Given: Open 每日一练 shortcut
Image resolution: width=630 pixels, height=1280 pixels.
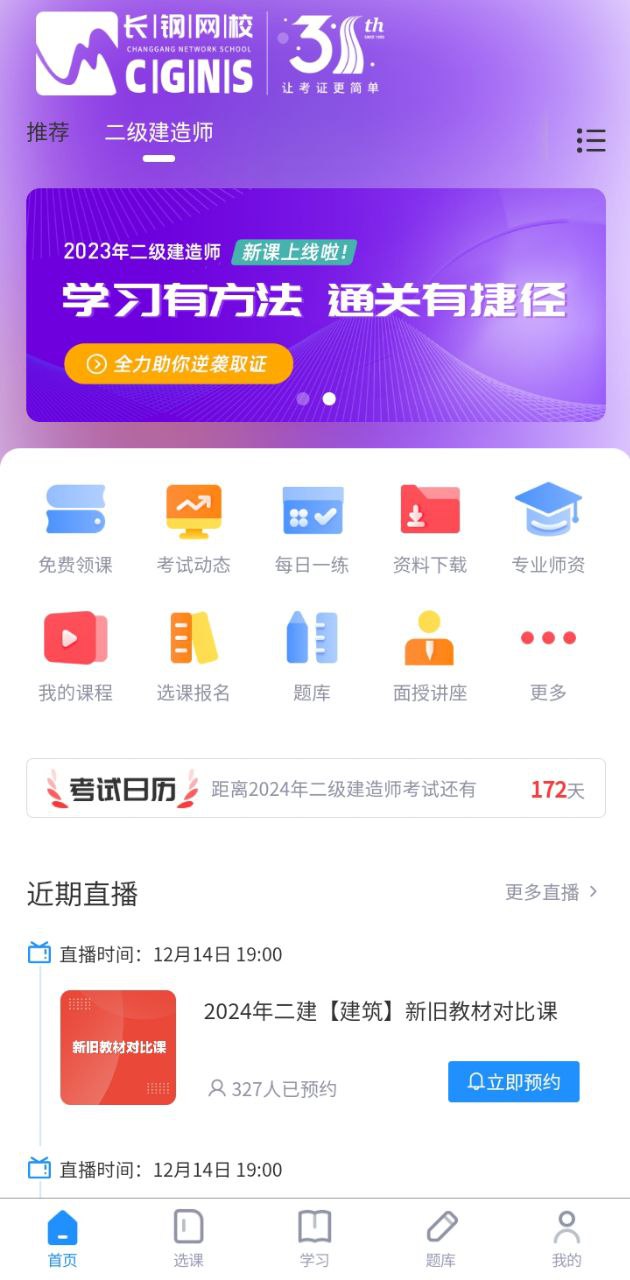Looking at the screenshot, I should [x=312, y=528].
